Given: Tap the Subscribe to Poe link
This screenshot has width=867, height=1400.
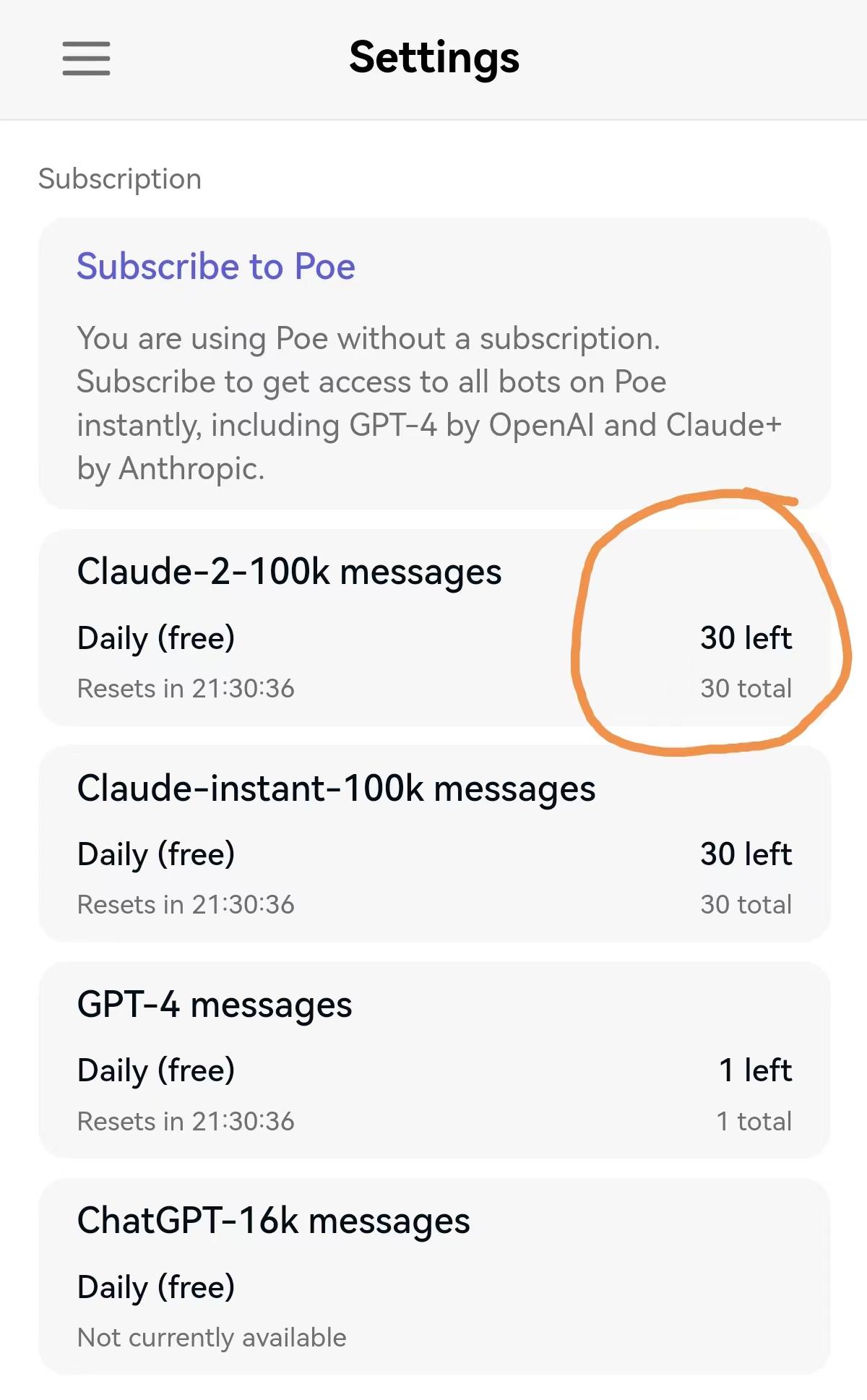Looking at the screenshot, I should pyautogui.click(x=216, y=266).
